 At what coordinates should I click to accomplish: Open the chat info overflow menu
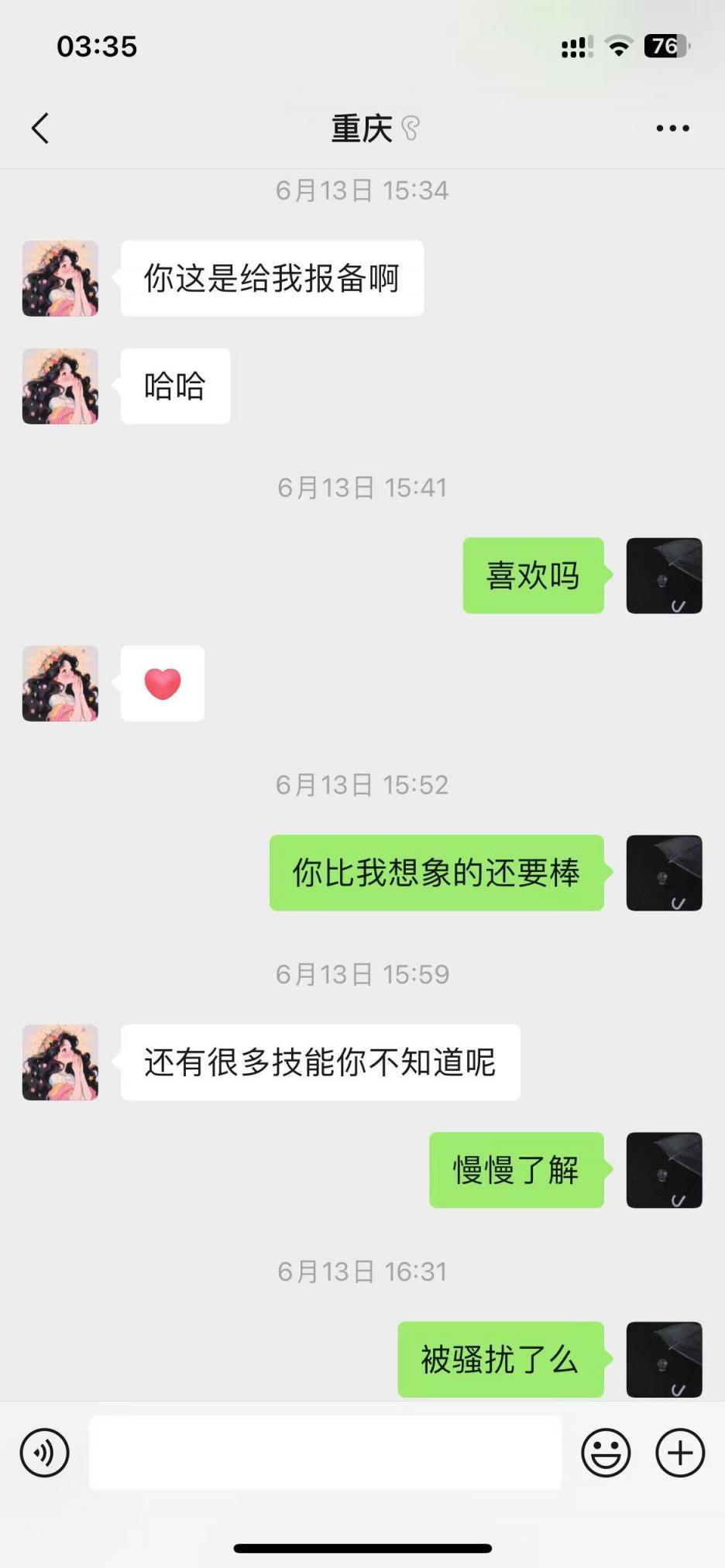pos(672,129)
